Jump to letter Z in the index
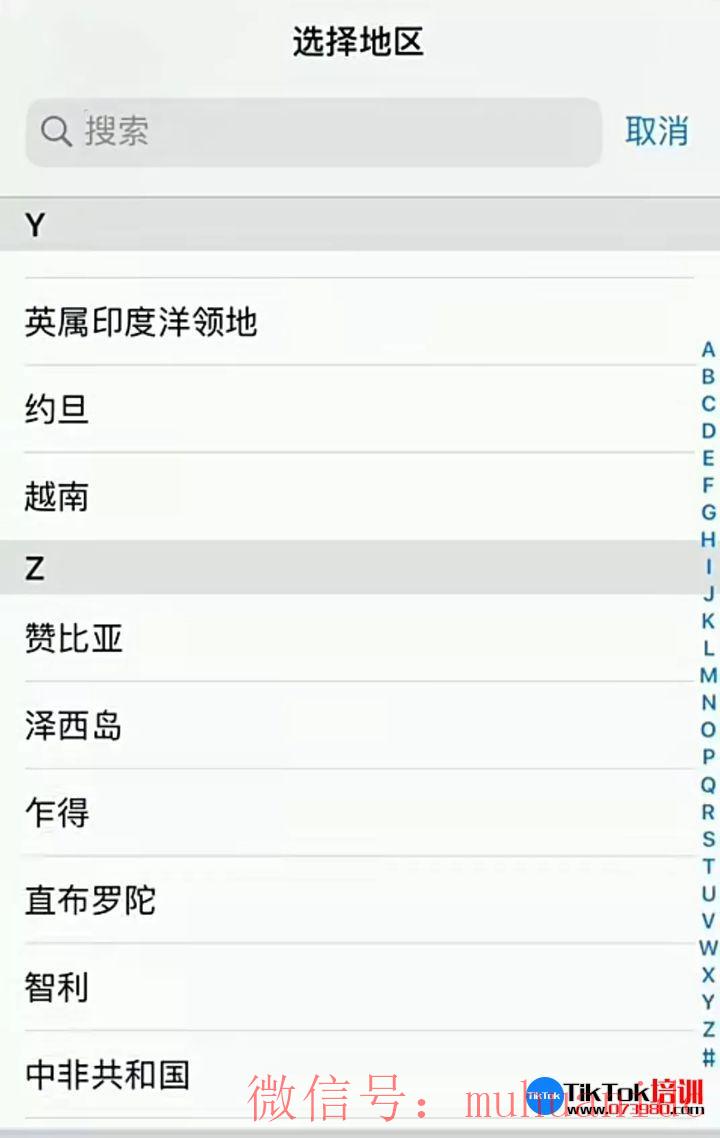The image size is (720, 1138). point(708,1029)
